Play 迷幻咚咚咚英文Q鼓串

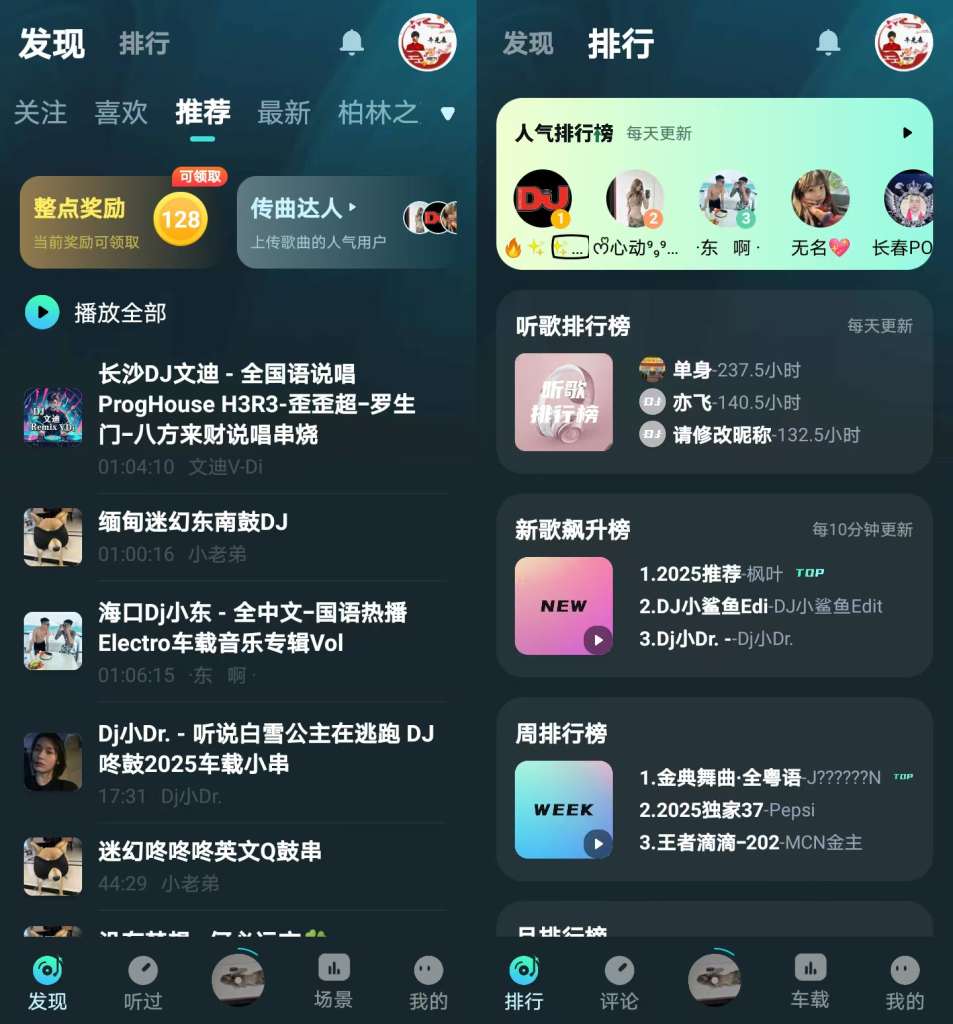(210, 852)
